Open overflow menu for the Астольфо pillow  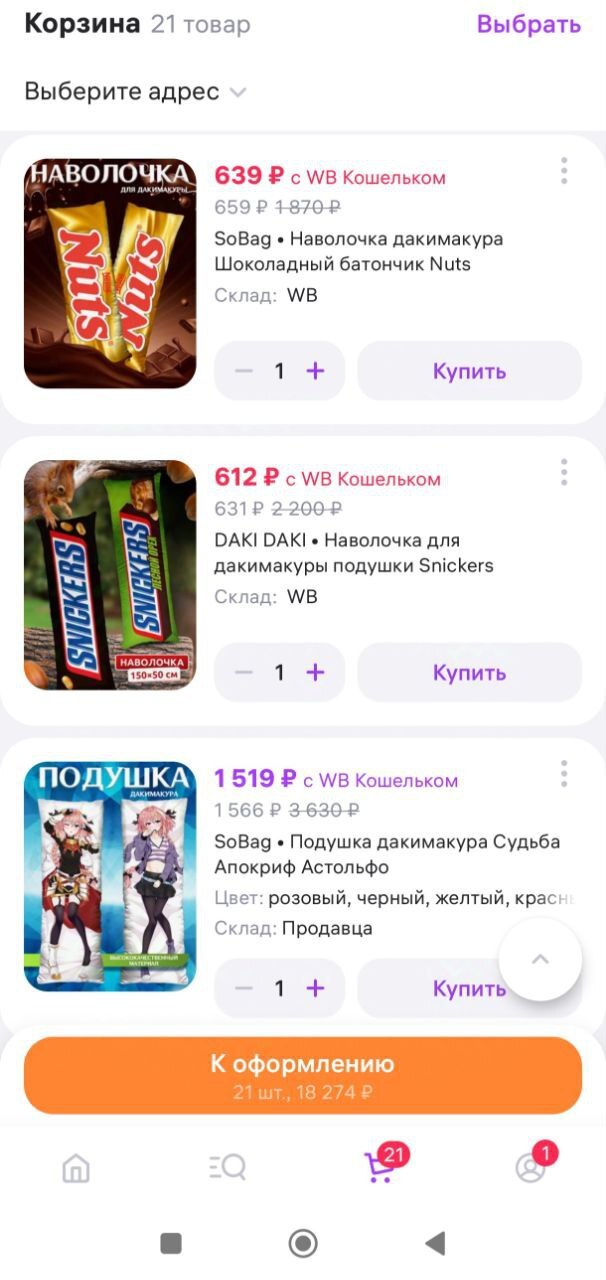[x=564, y=773]
